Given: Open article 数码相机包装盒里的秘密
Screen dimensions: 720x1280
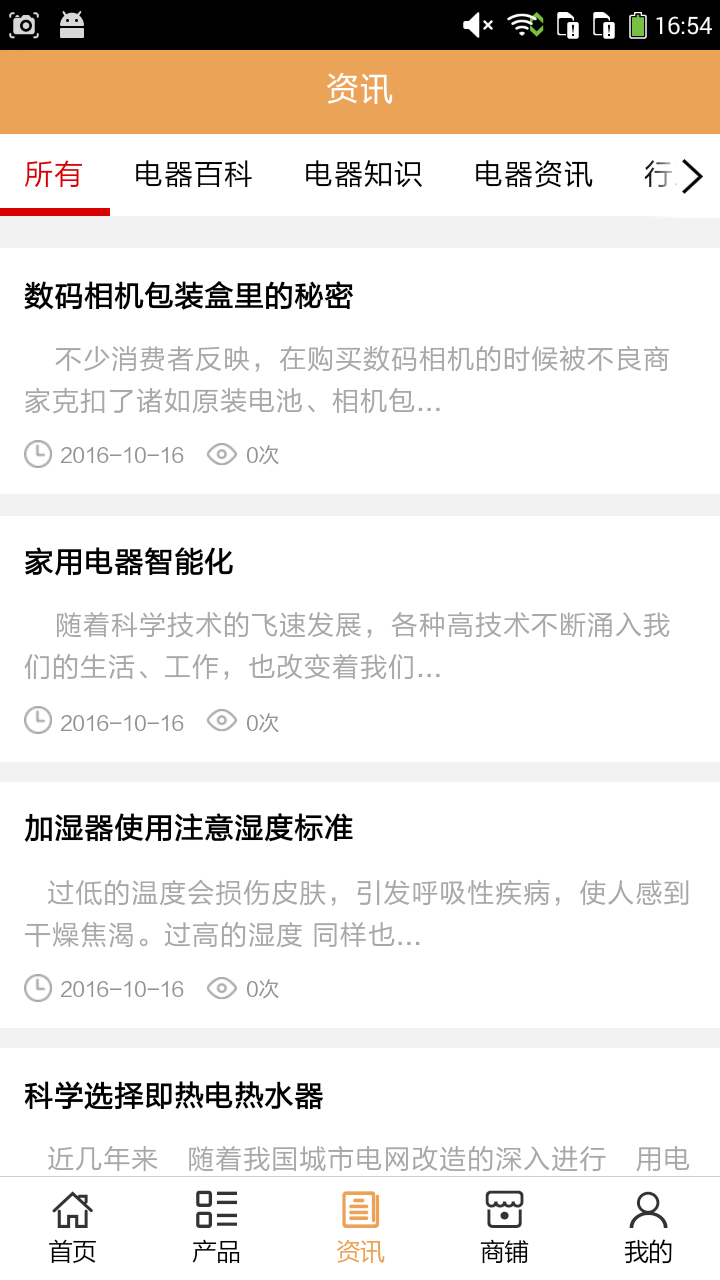Looking at the screenshot, I should point(189,296).
